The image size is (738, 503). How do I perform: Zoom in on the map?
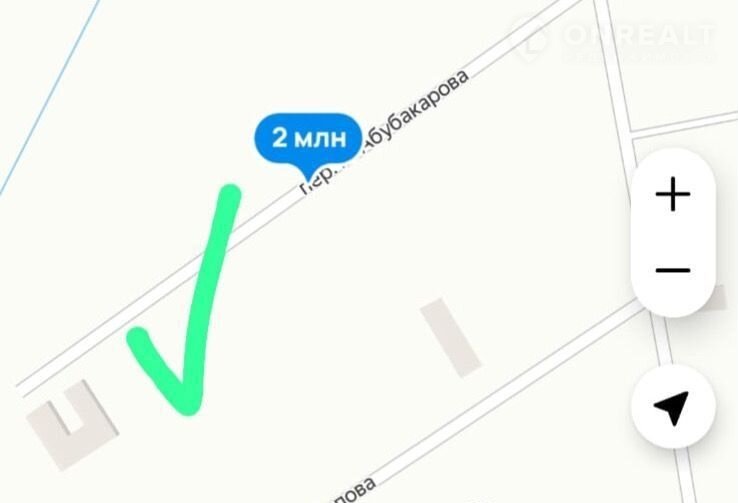tap(673, 194)
